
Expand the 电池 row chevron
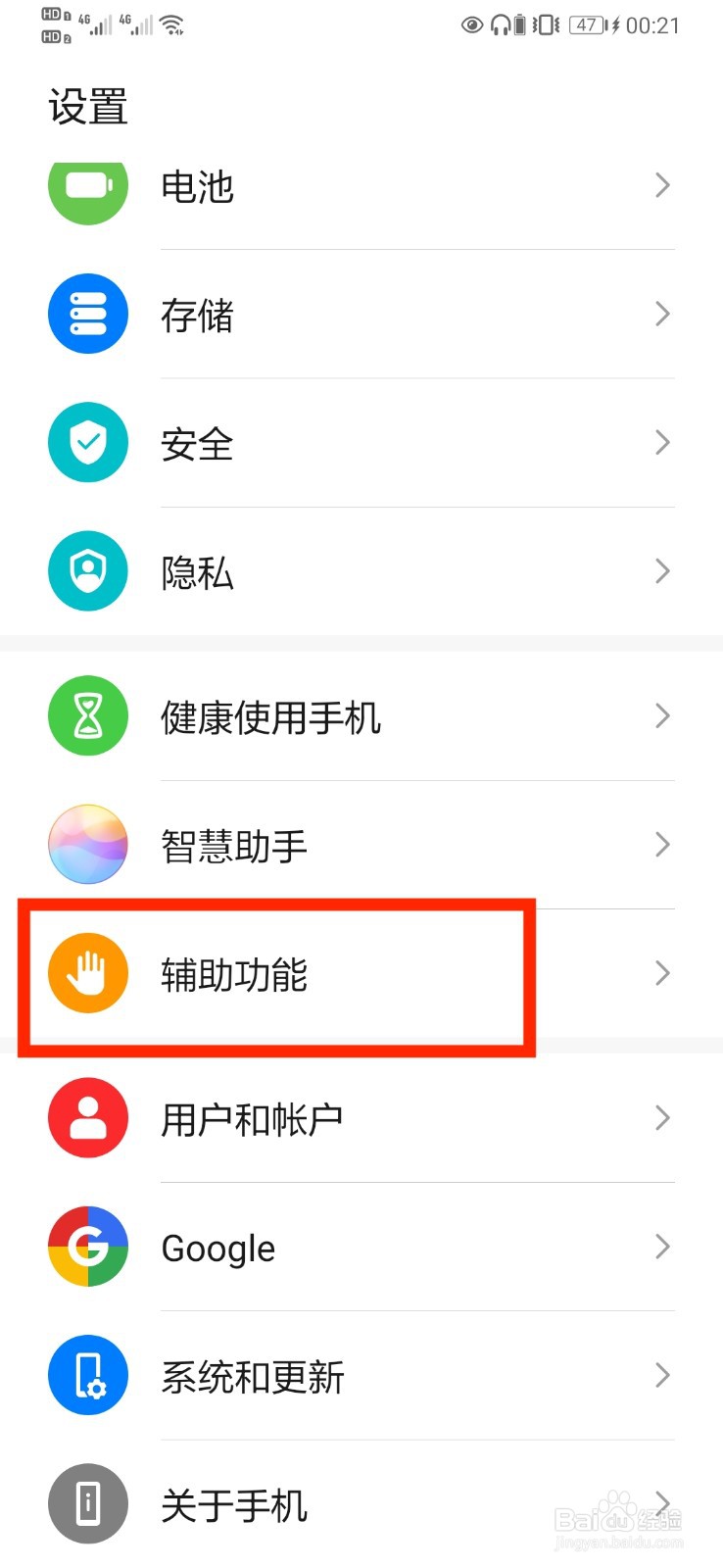click(x=662, y=185)
